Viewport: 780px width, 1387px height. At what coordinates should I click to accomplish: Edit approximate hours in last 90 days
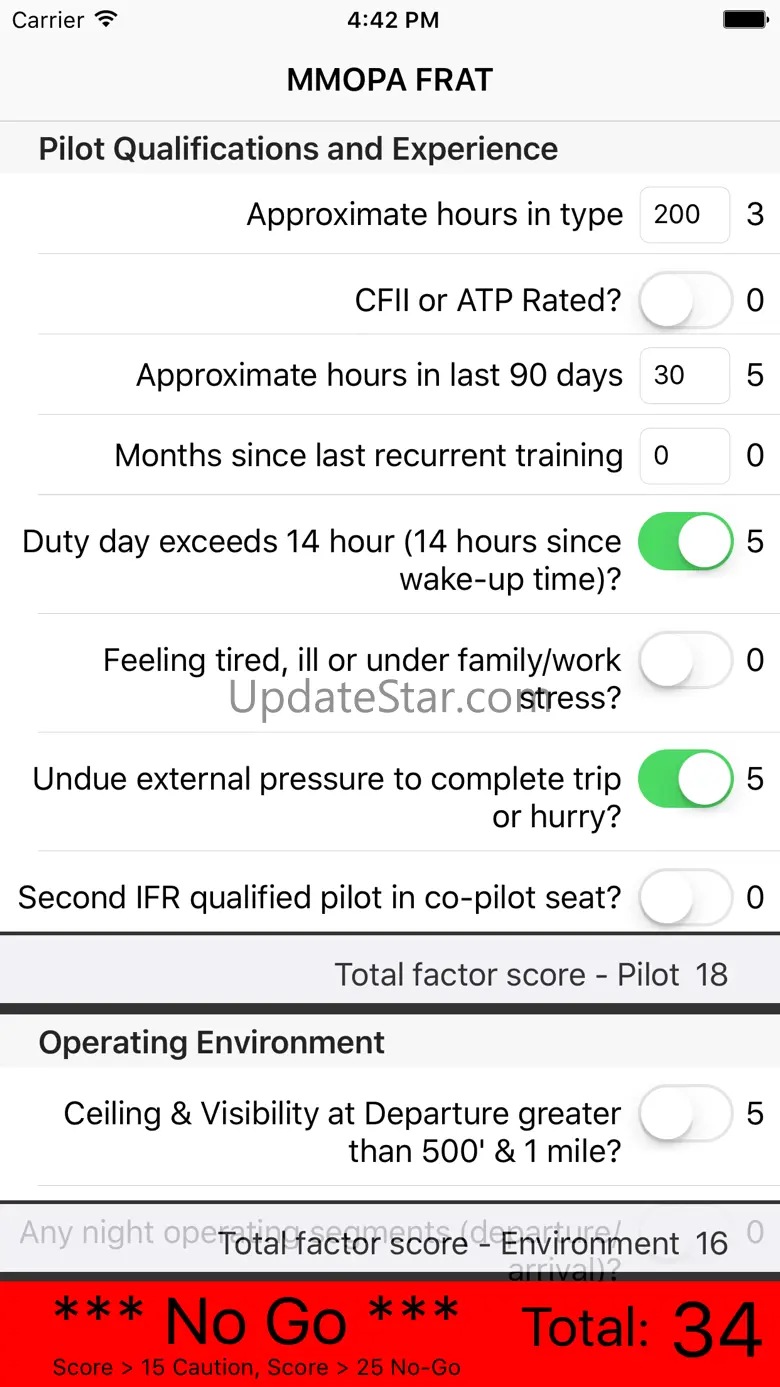pyautogui.click(x=684, y=375)
